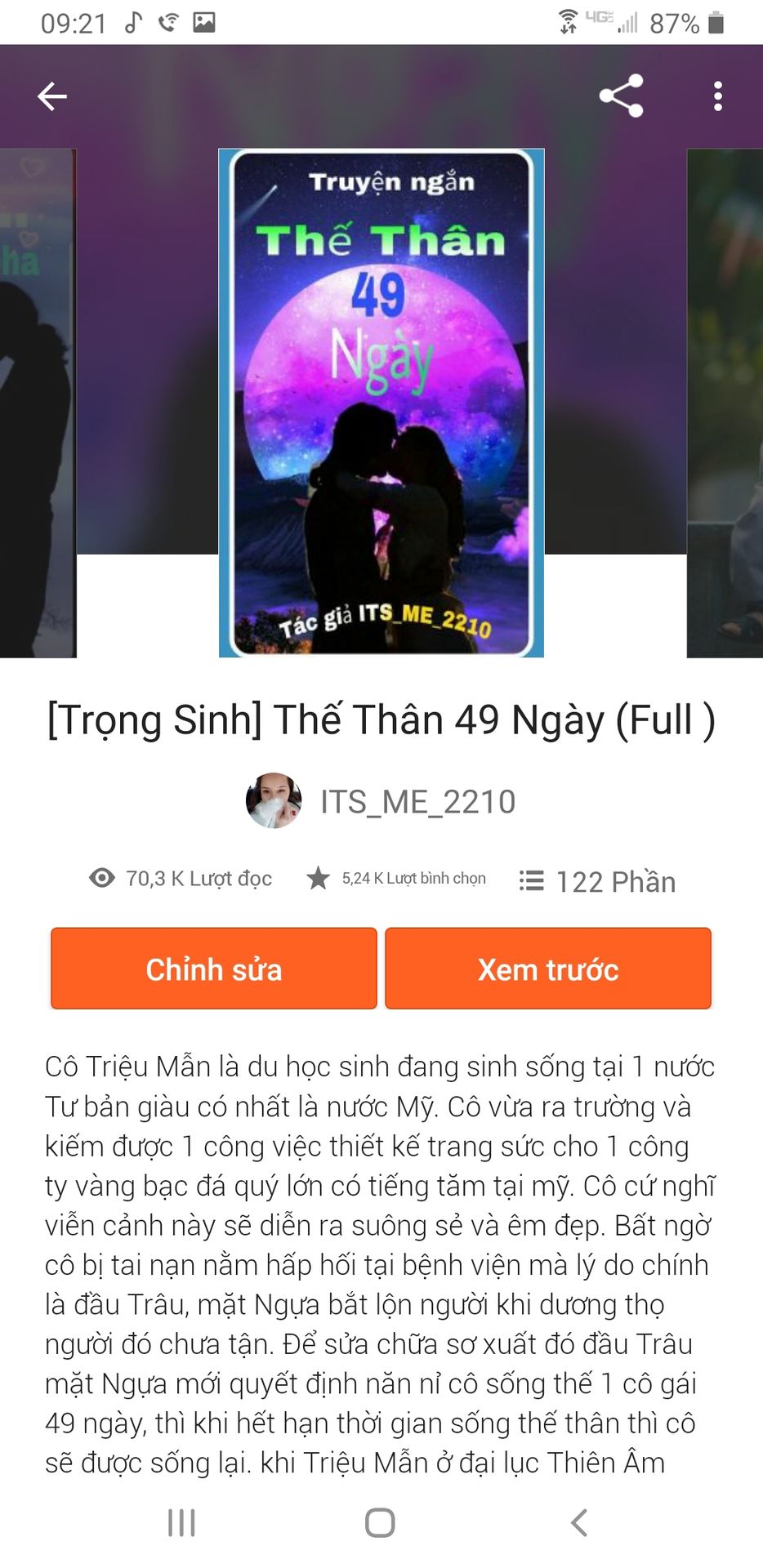Image resolution: width=763 pixels, height=1568 pixels.
Task: Select the story cover on the right
Action: (x=725, y=403)
